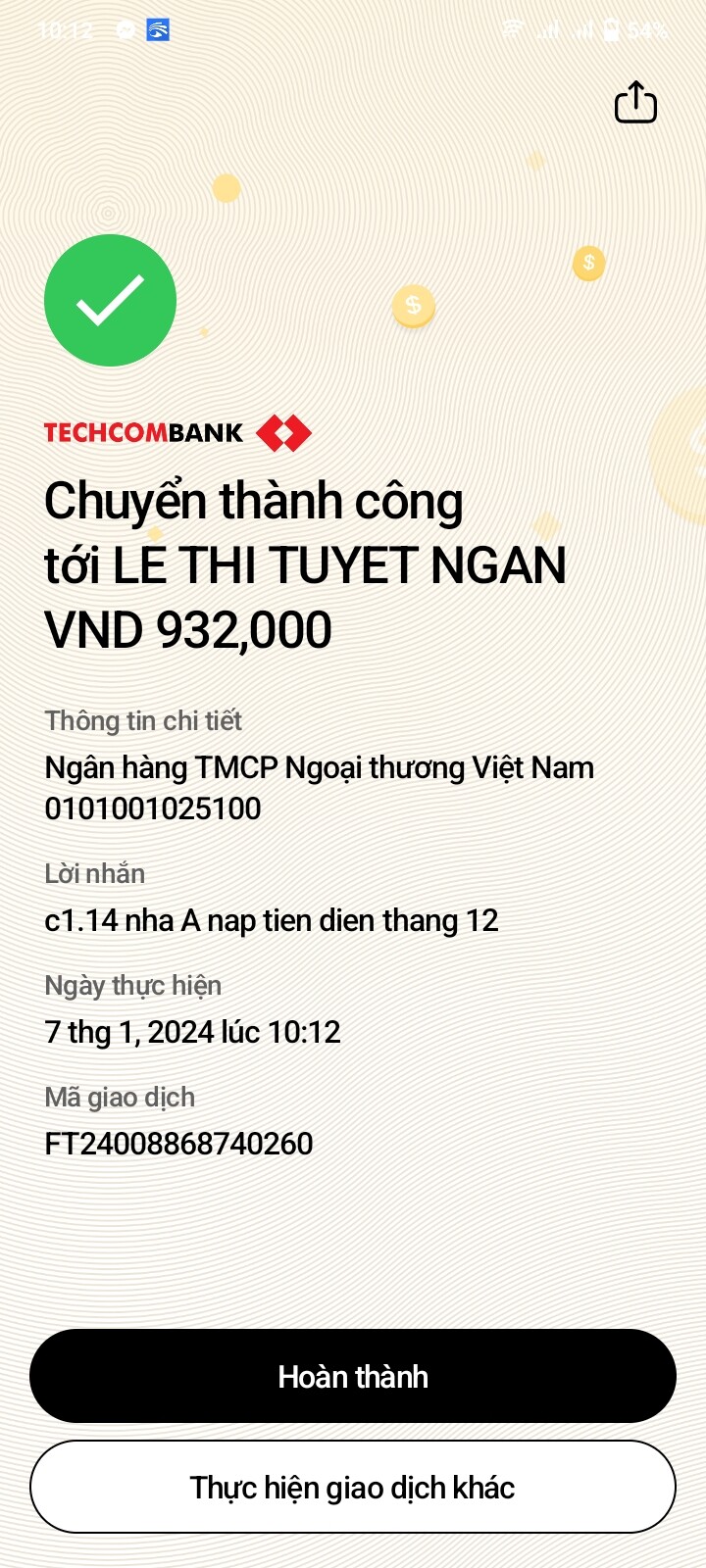Viewport: 706px width, 1568px height.
Task: Share the transfer receipt
Action: [x=635, y=103]
